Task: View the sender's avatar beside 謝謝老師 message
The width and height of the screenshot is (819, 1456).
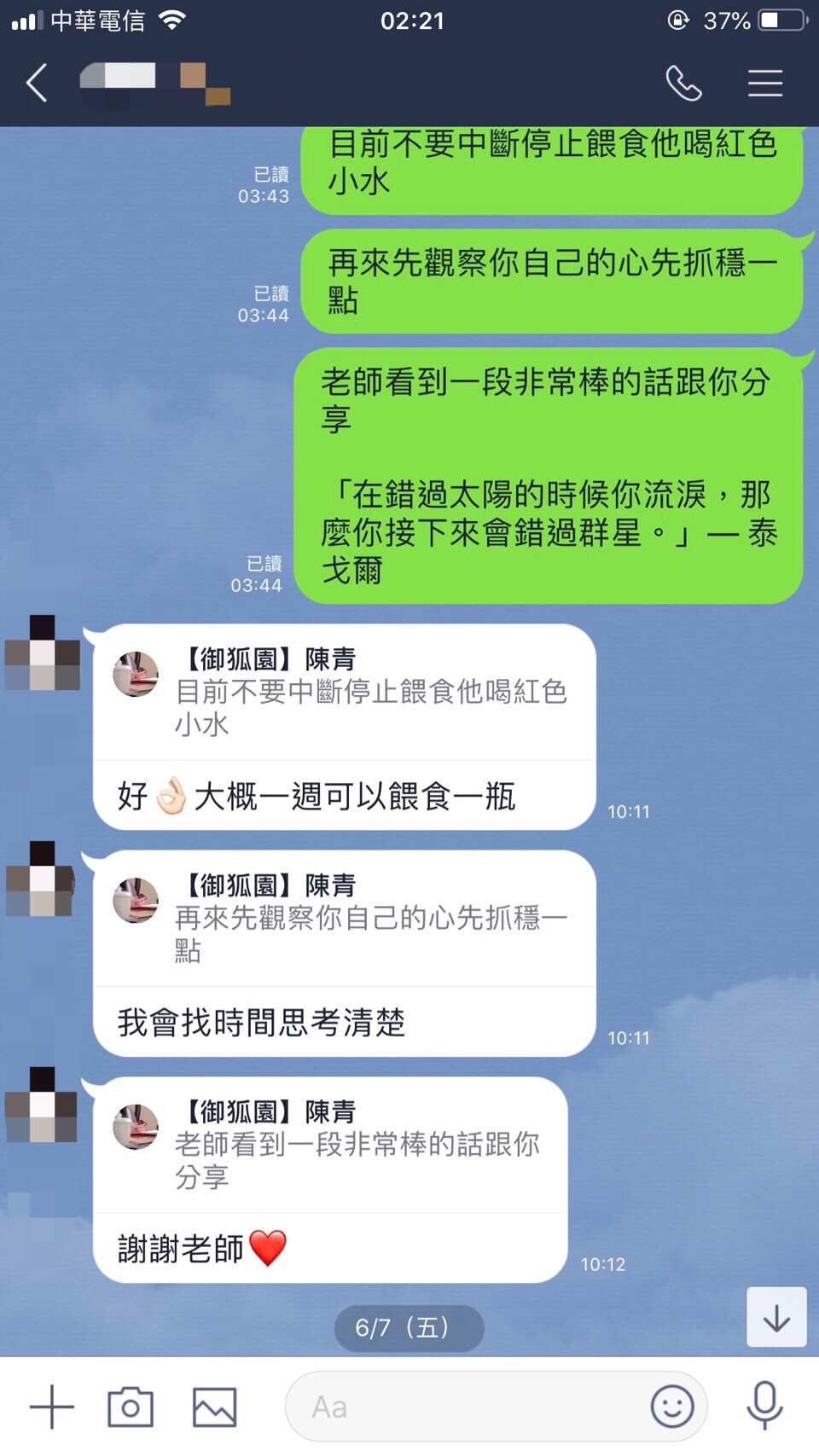Action: (42, 1105)
